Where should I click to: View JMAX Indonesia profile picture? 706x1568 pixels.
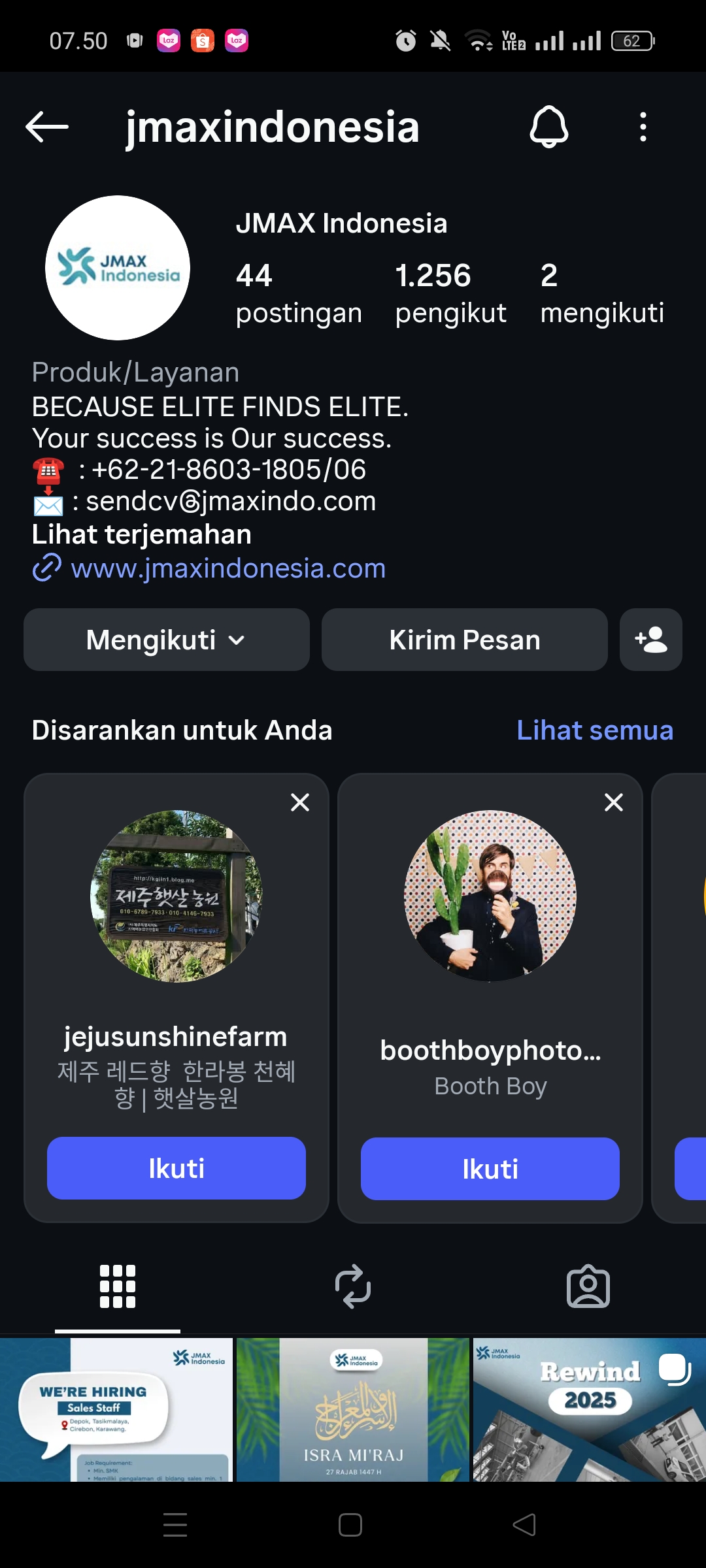click(x=118, y=268)
